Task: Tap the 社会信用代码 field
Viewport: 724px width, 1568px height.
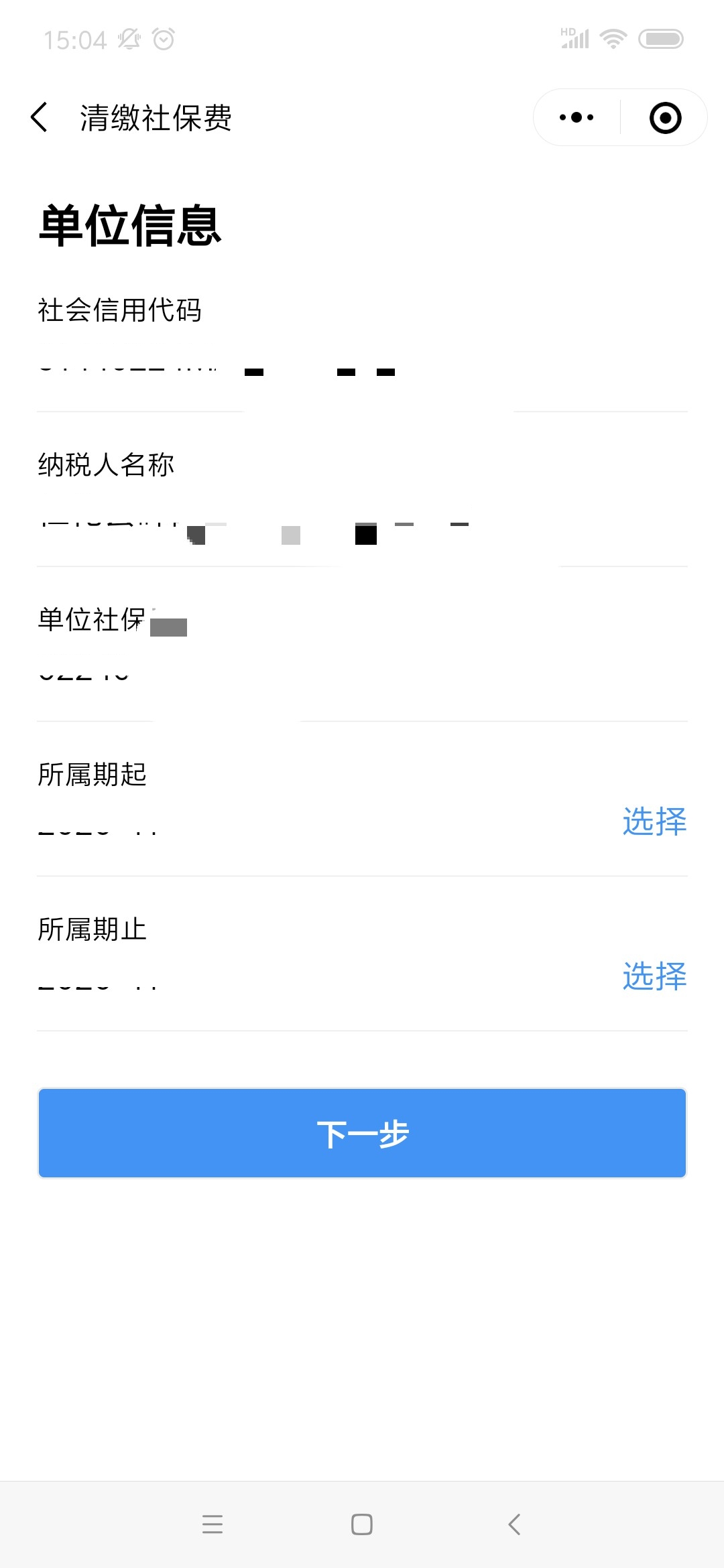Action: 362,370
